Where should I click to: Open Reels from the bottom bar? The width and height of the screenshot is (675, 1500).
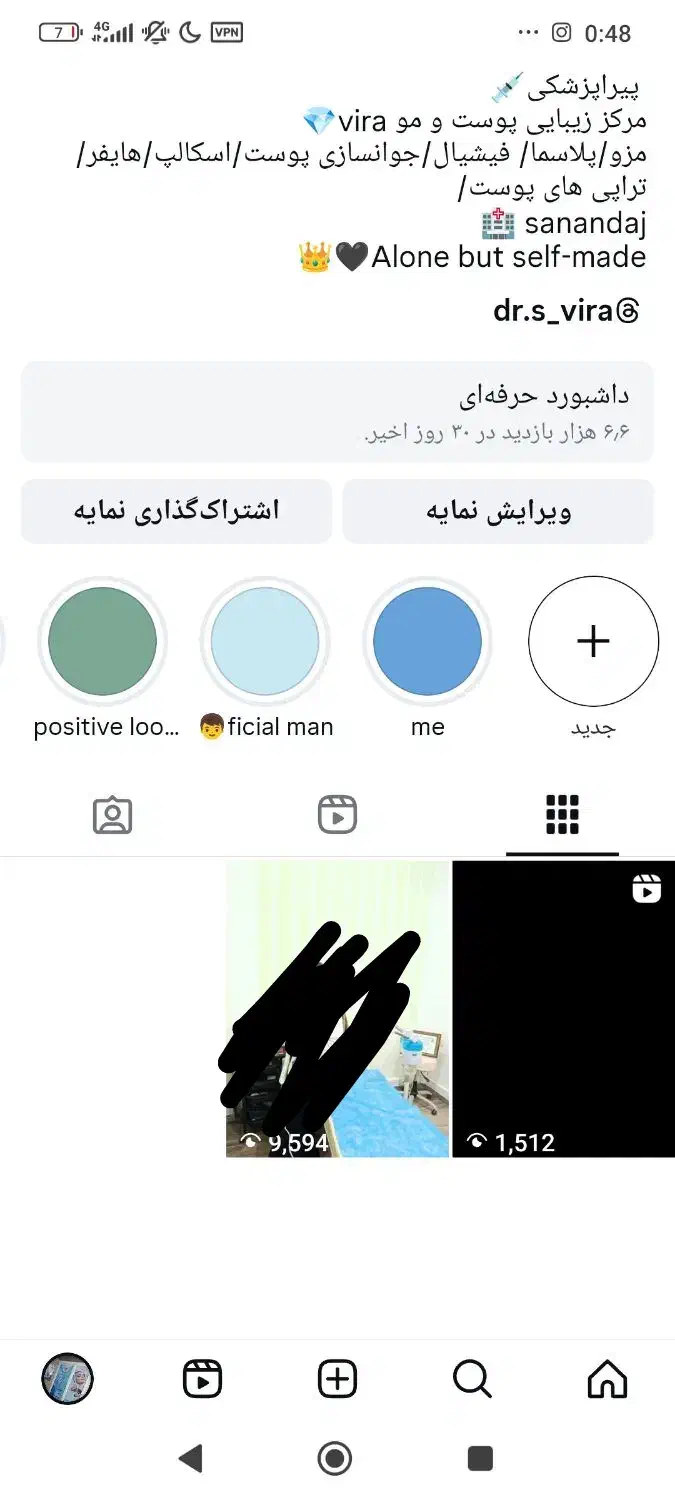click(202, 1380)
